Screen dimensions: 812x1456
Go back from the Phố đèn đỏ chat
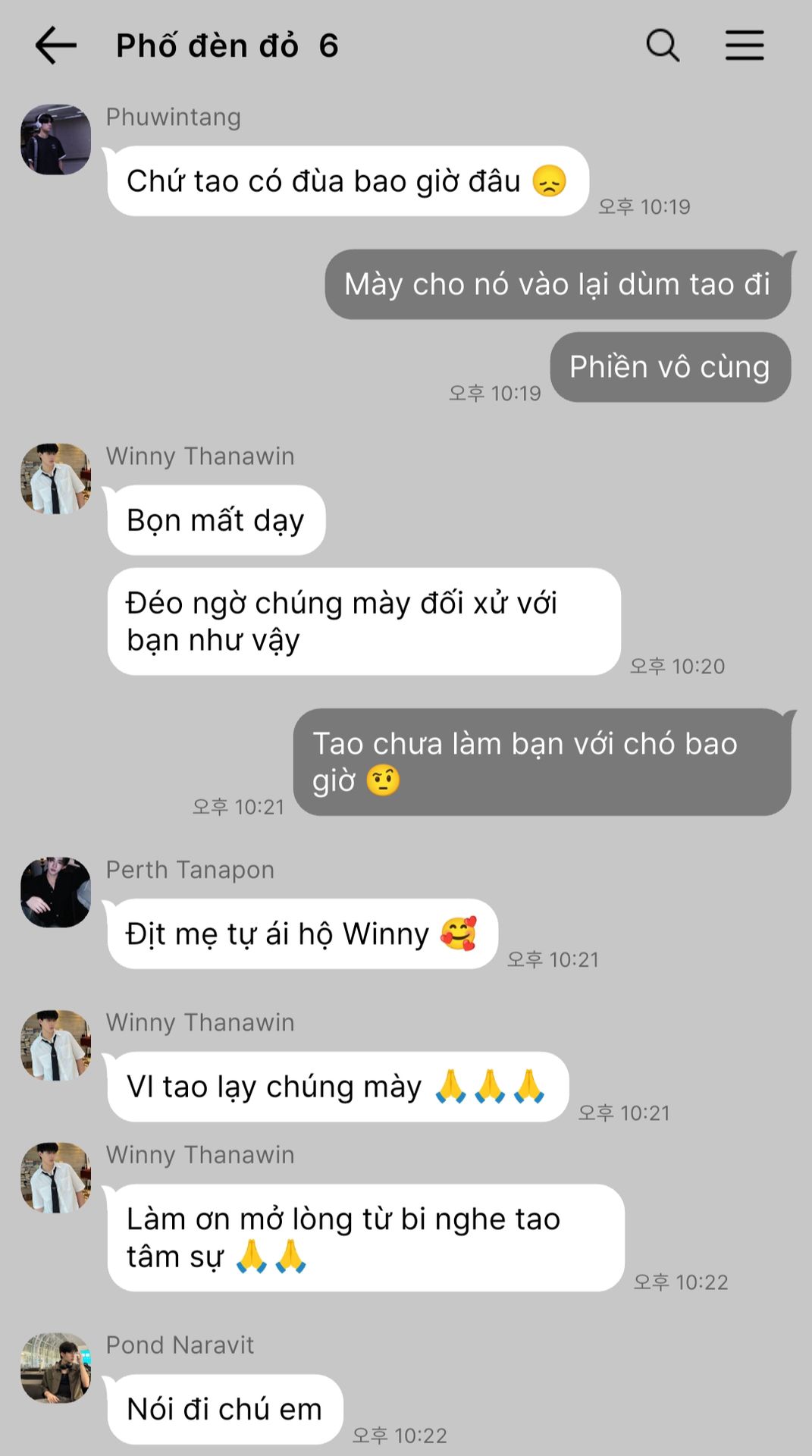tap(55, 45)
